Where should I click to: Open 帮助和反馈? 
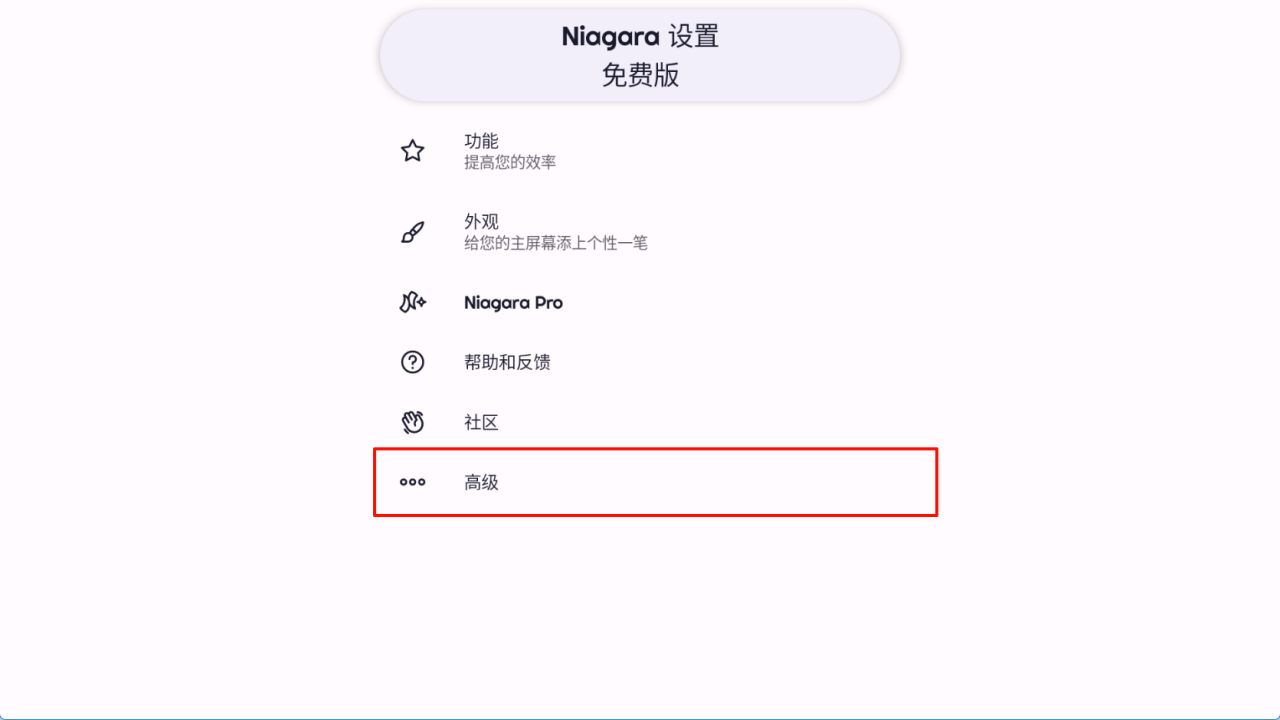pos(655,362)
